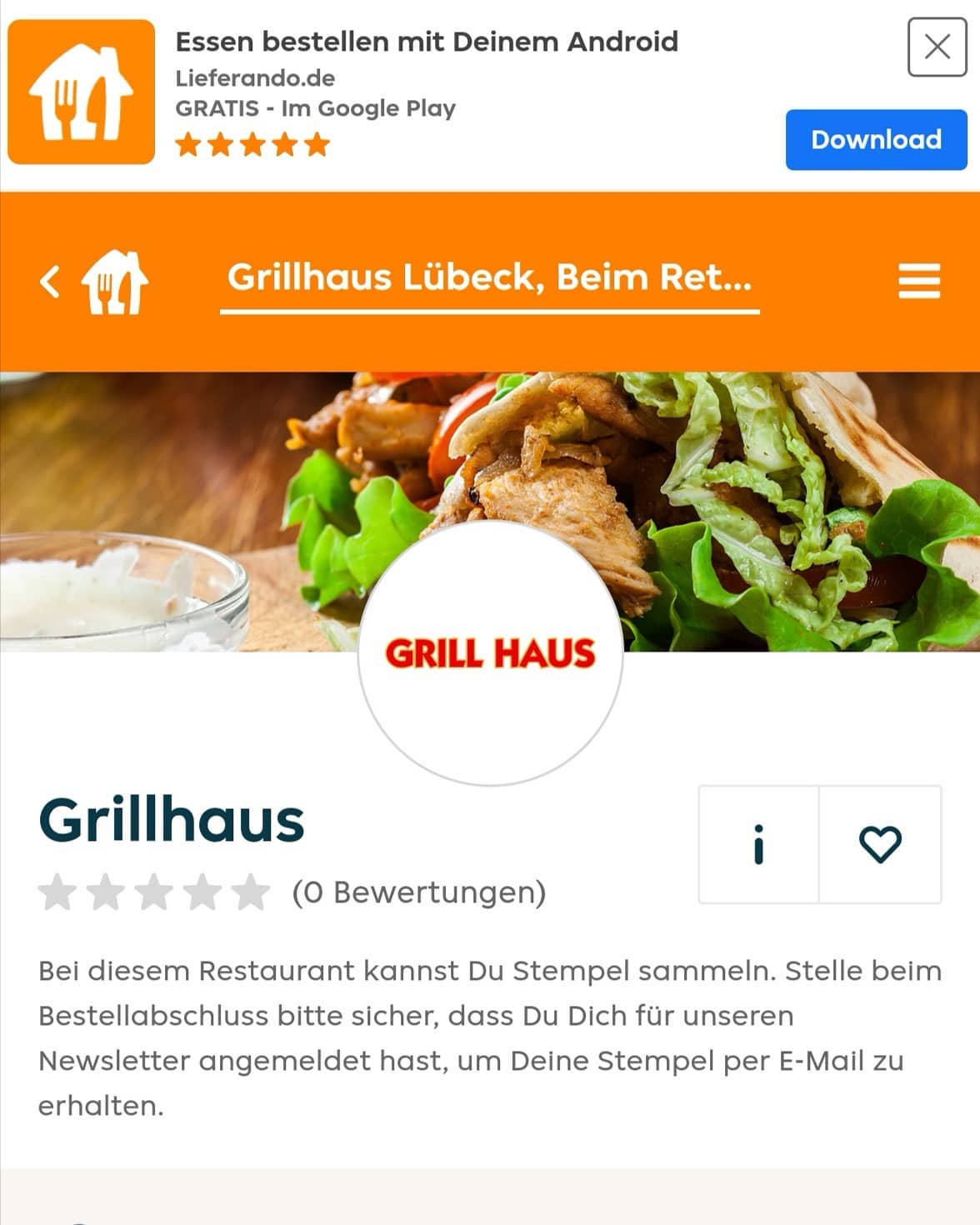
Task: Open the hamburger menu
Action: point(919,281)
